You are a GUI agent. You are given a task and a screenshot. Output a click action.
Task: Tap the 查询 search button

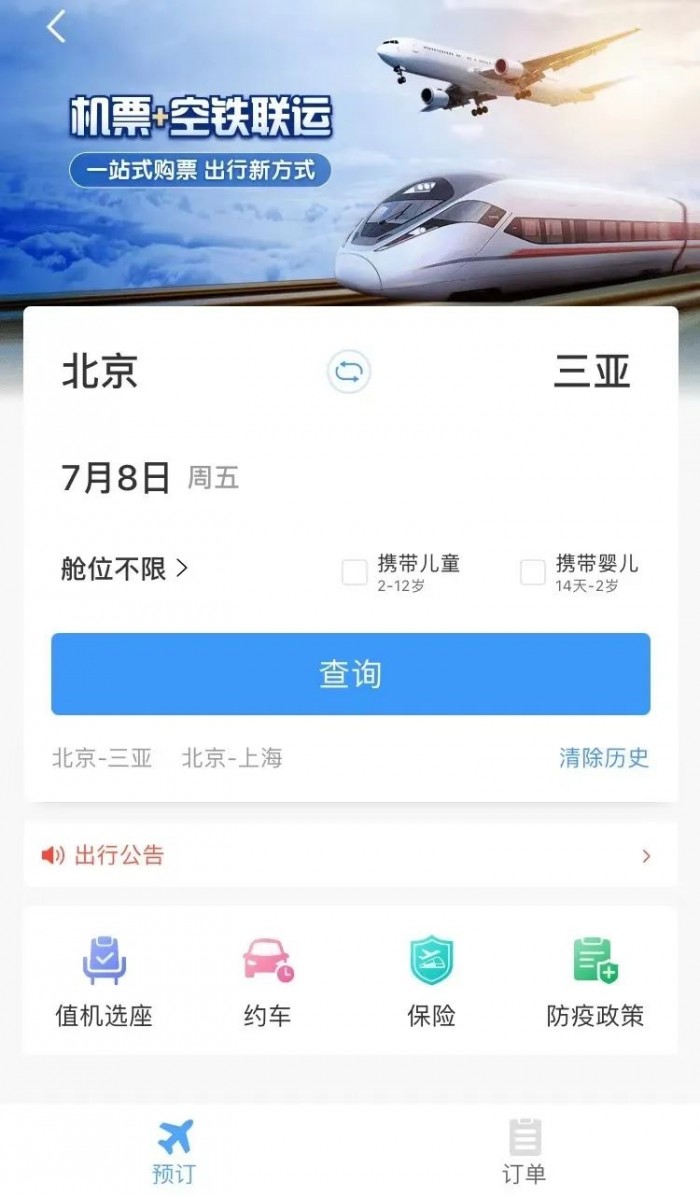pos(350,674)
